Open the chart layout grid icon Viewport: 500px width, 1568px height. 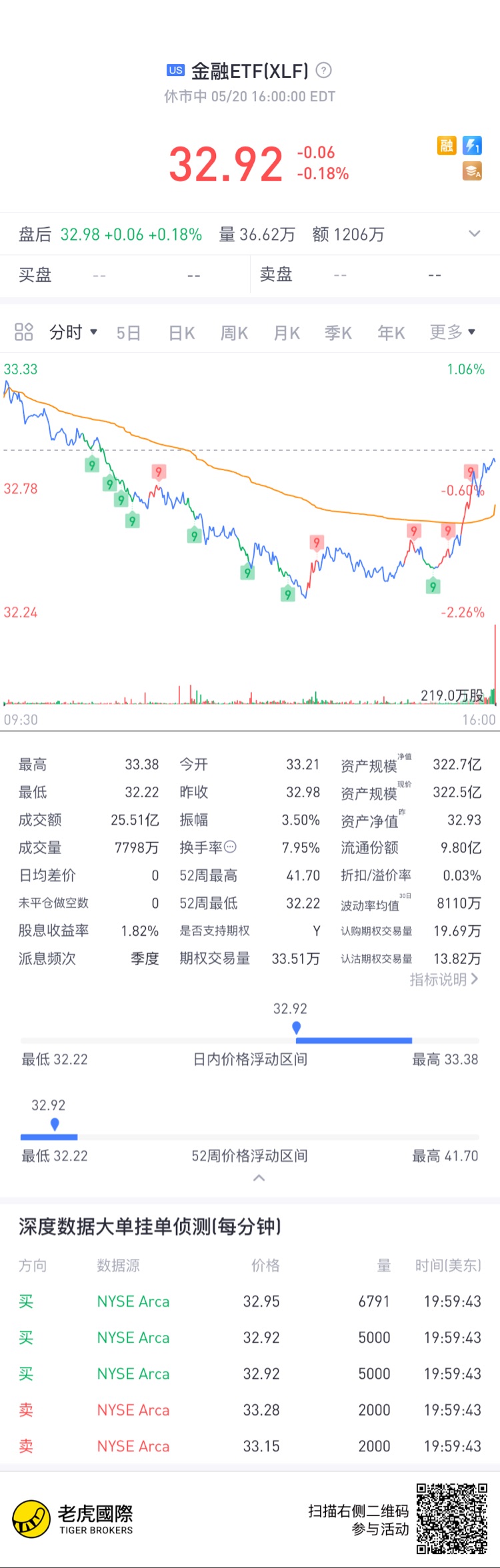(24, 332)
